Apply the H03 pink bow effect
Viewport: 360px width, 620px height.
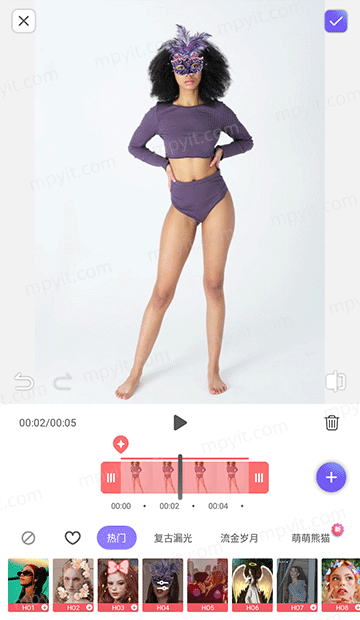(118, 585)
